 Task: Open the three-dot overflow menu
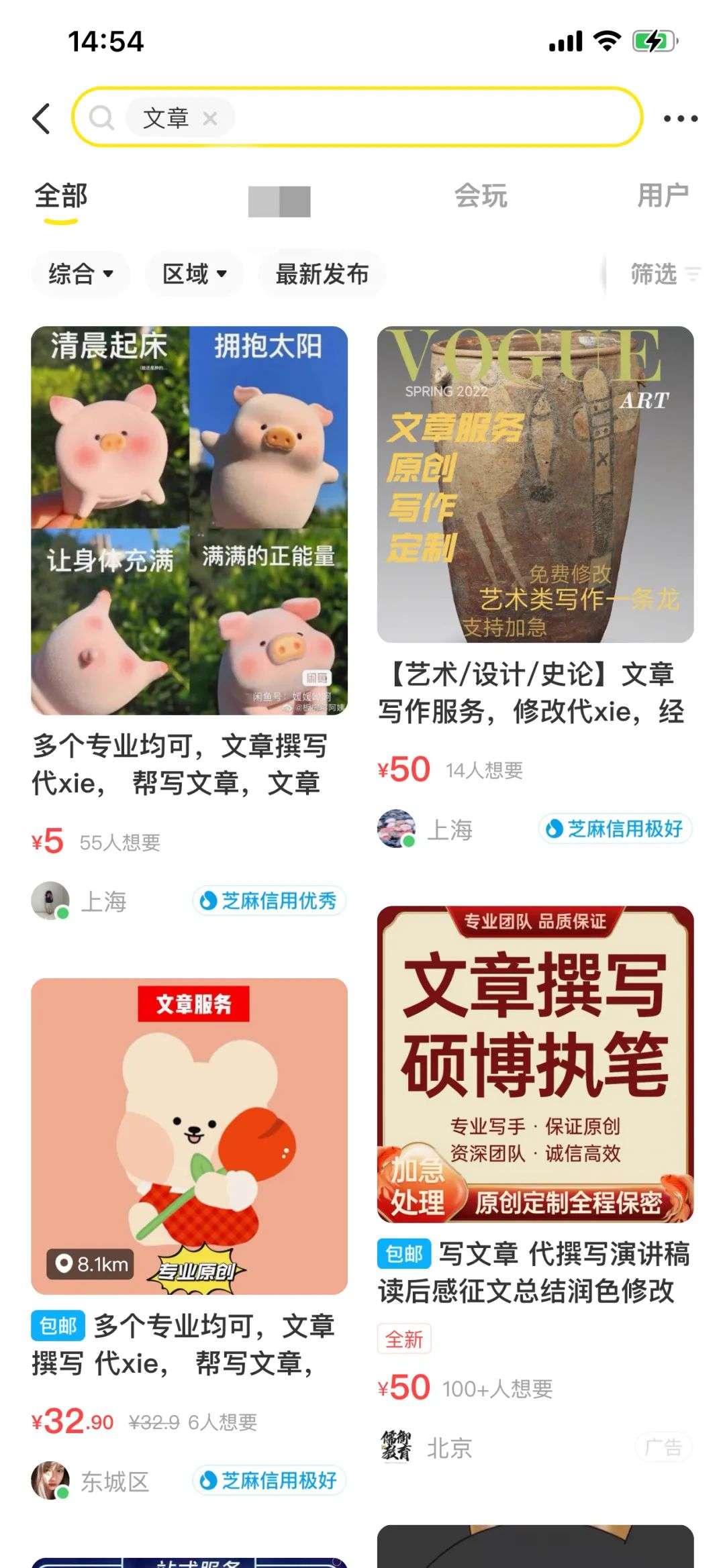pos(680,119)
